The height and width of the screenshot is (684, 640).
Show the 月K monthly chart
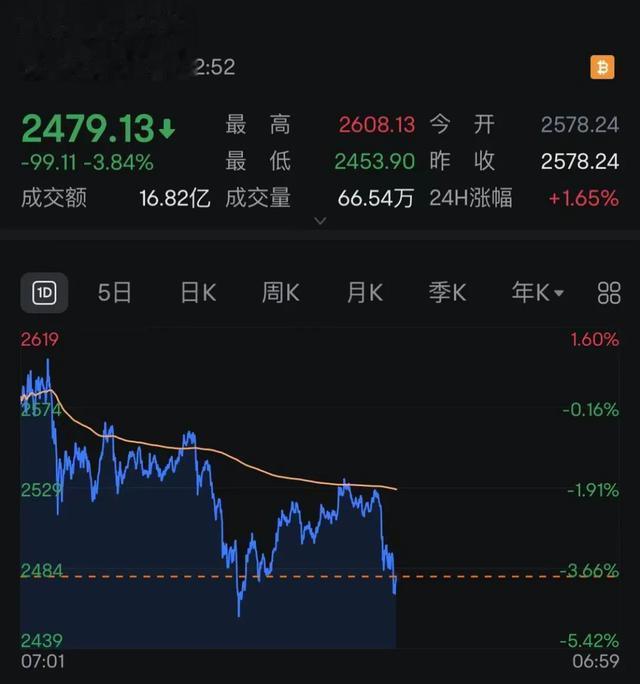(x=365, y=292)
